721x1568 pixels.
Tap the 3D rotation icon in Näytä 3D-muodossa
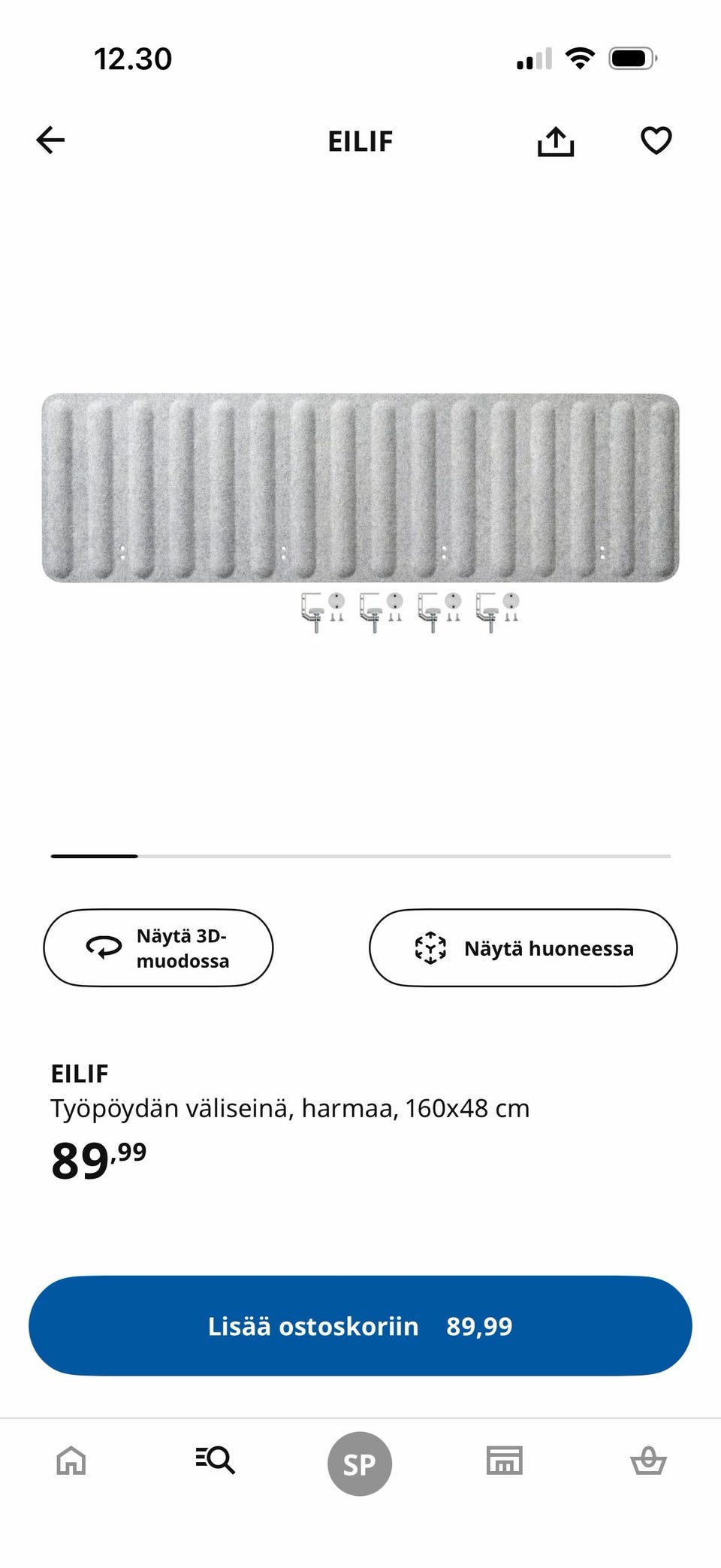(104, 947)
